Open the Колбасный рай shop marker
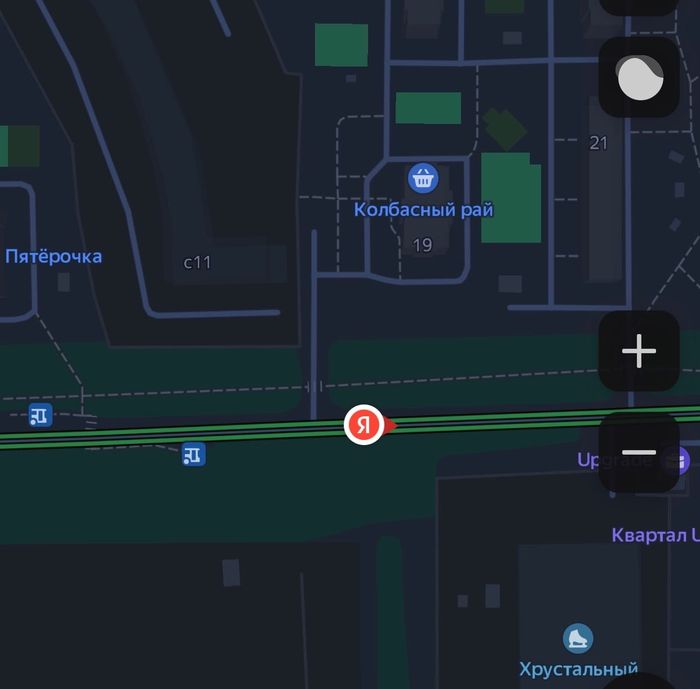700x689 pixels. click(423, 179)
